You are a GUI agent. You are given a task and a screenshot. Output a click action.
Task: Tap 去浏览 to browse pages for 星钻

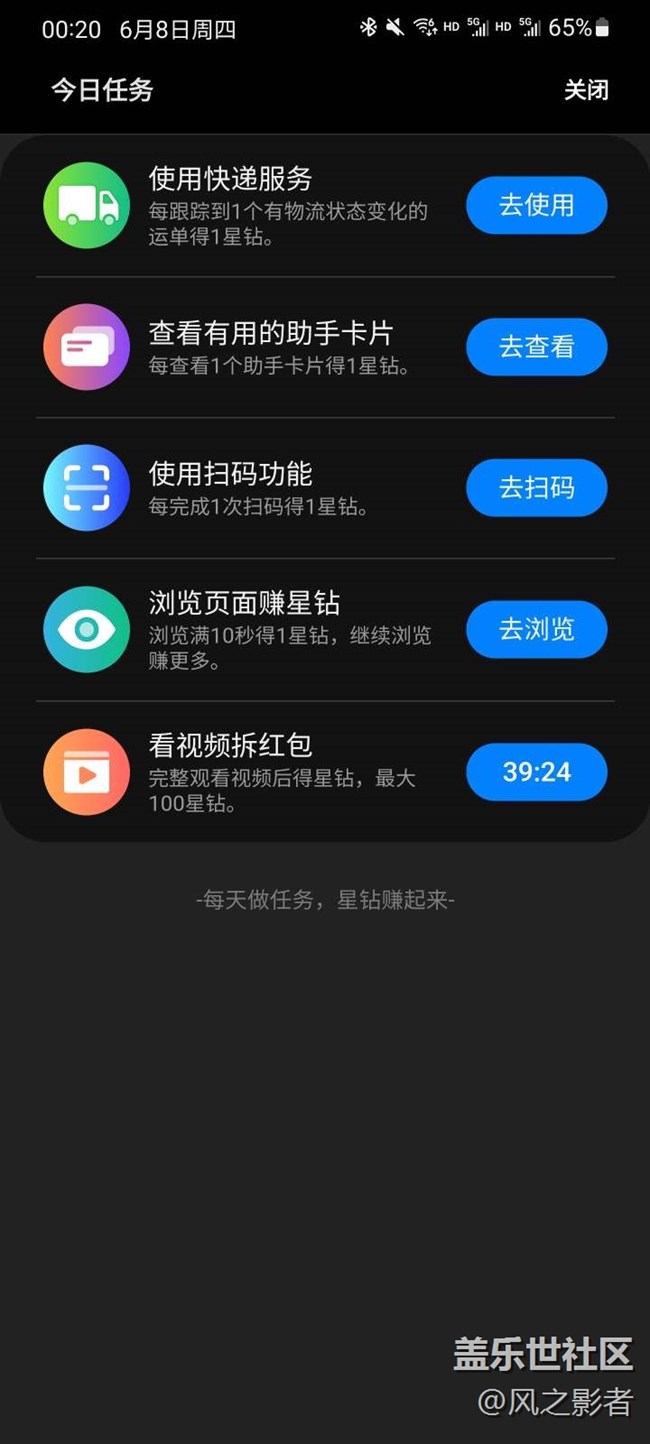point(537,630)
